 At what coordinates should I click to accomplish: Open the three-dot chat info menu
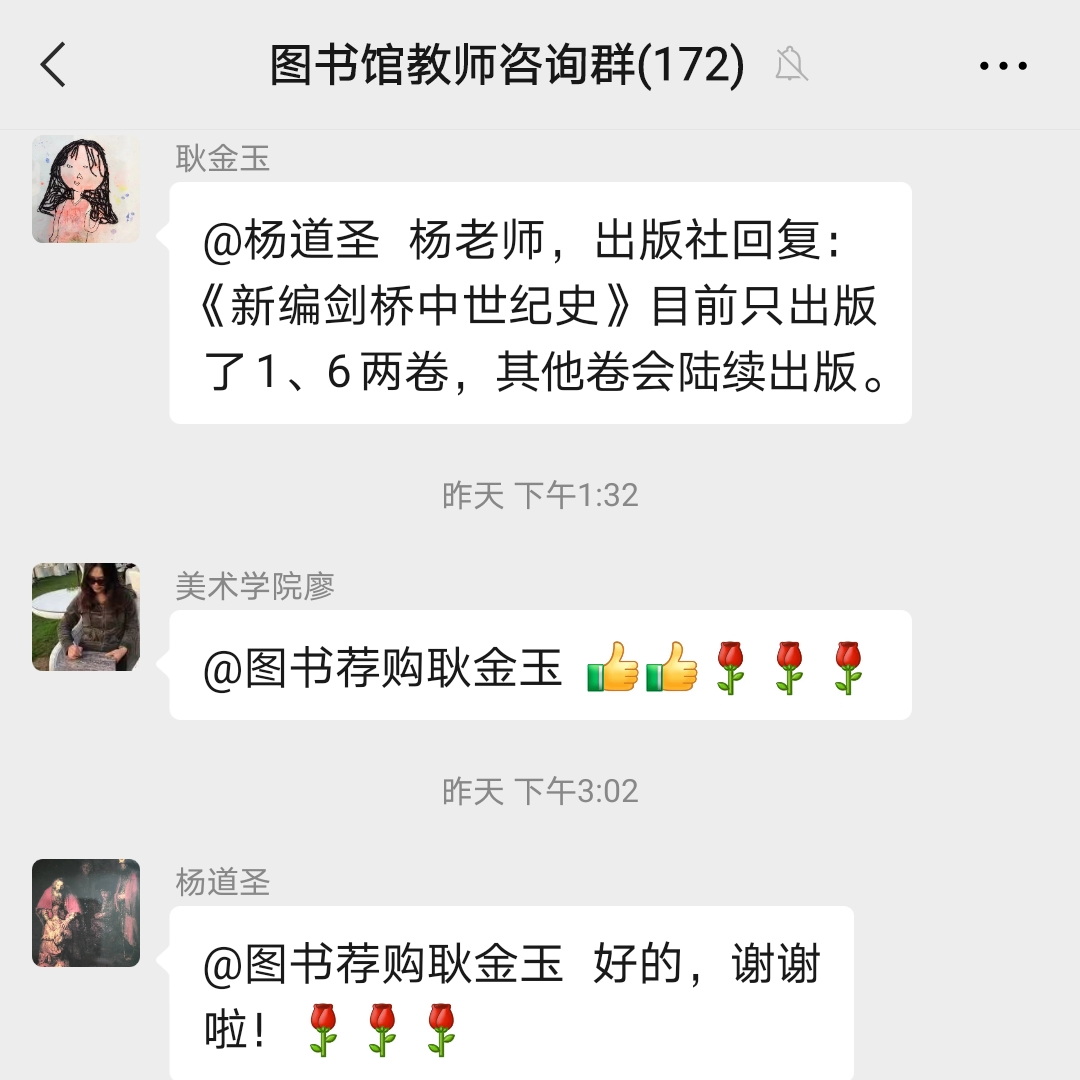(1003, 66)
